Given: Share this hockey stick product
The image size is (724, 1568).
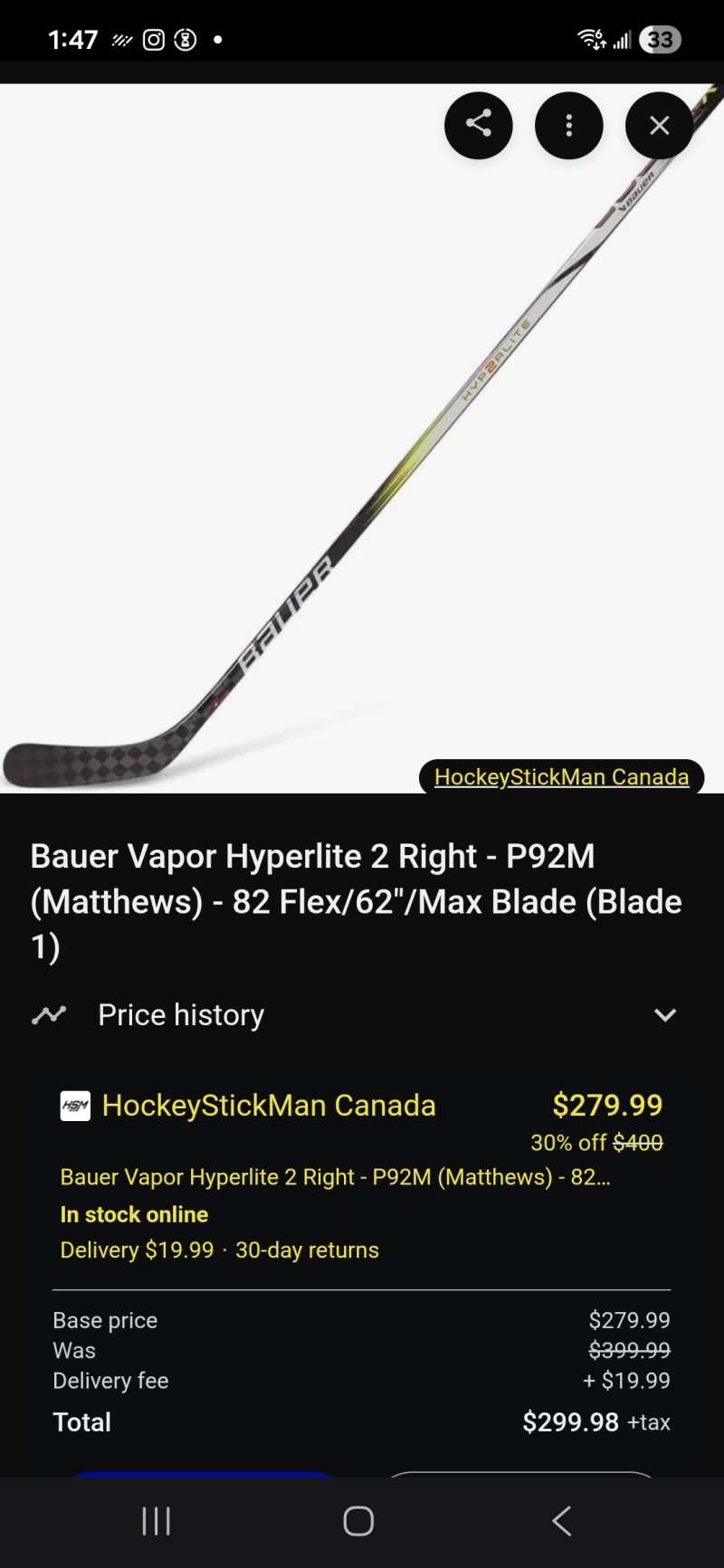Looking at the screenshot, I should click(x=478, y=125).
